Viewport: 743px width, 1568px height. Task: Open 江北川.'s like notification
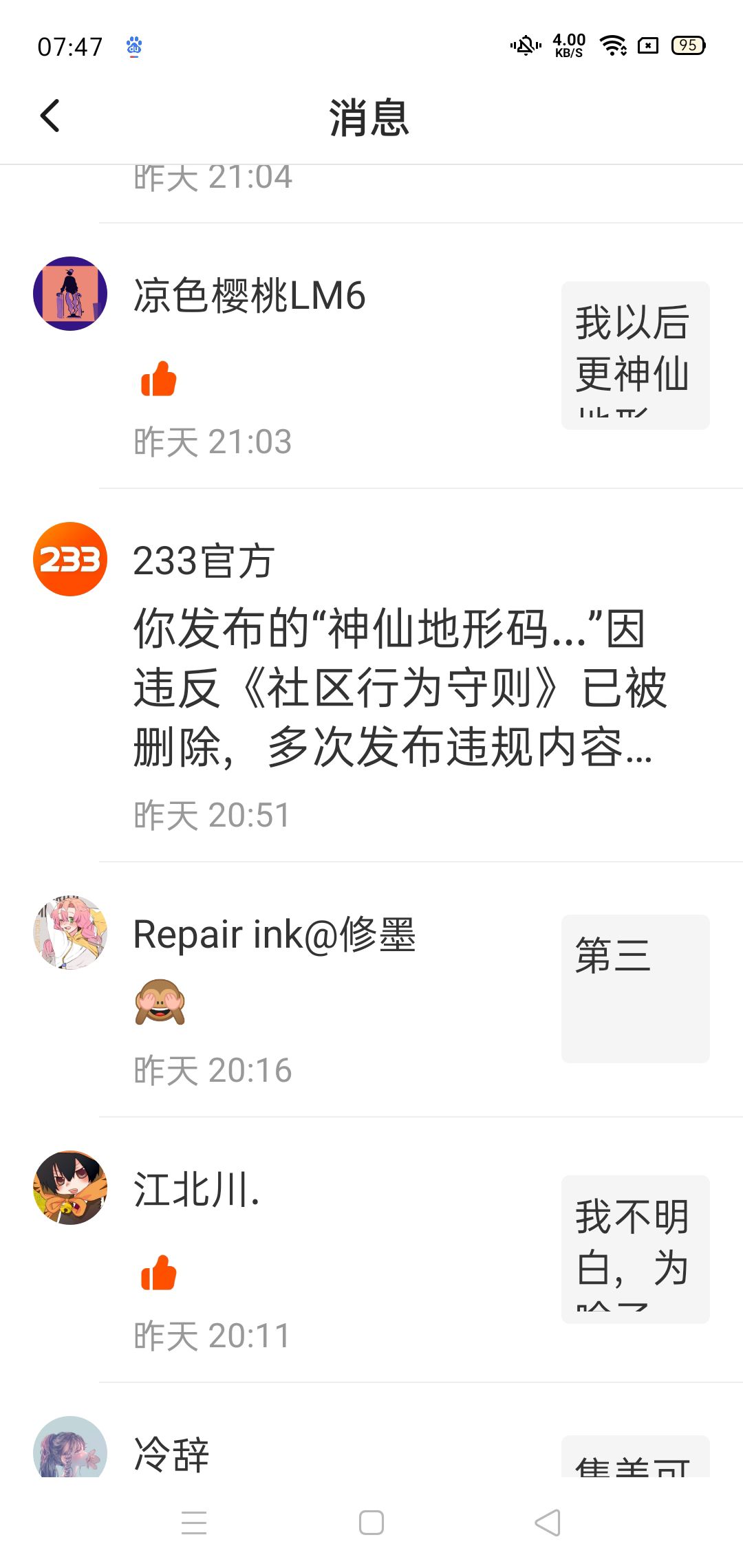click(371, 1250)
